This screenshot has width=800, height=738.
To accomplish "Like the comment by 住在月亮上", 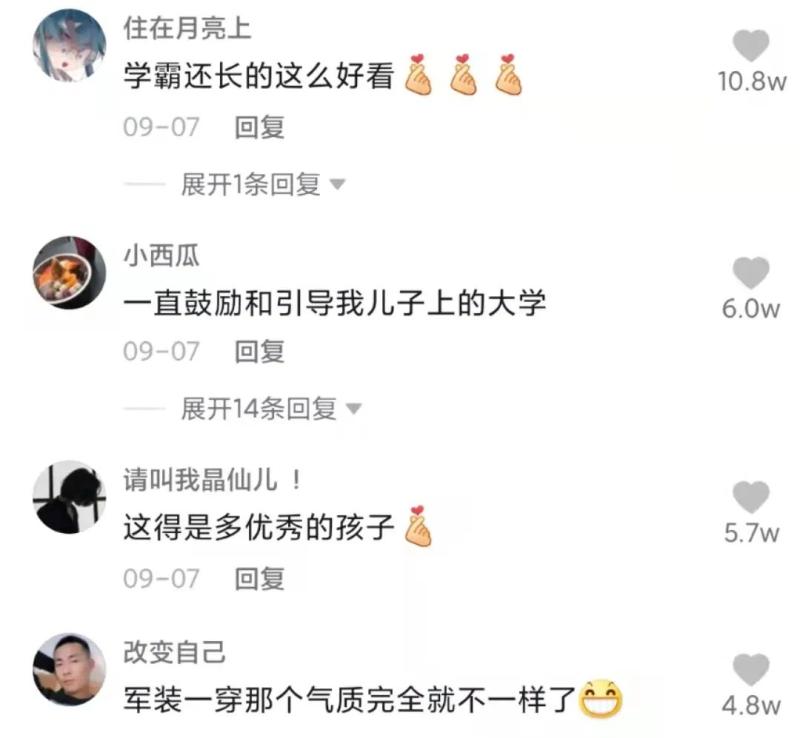I will tap(751, 47).
